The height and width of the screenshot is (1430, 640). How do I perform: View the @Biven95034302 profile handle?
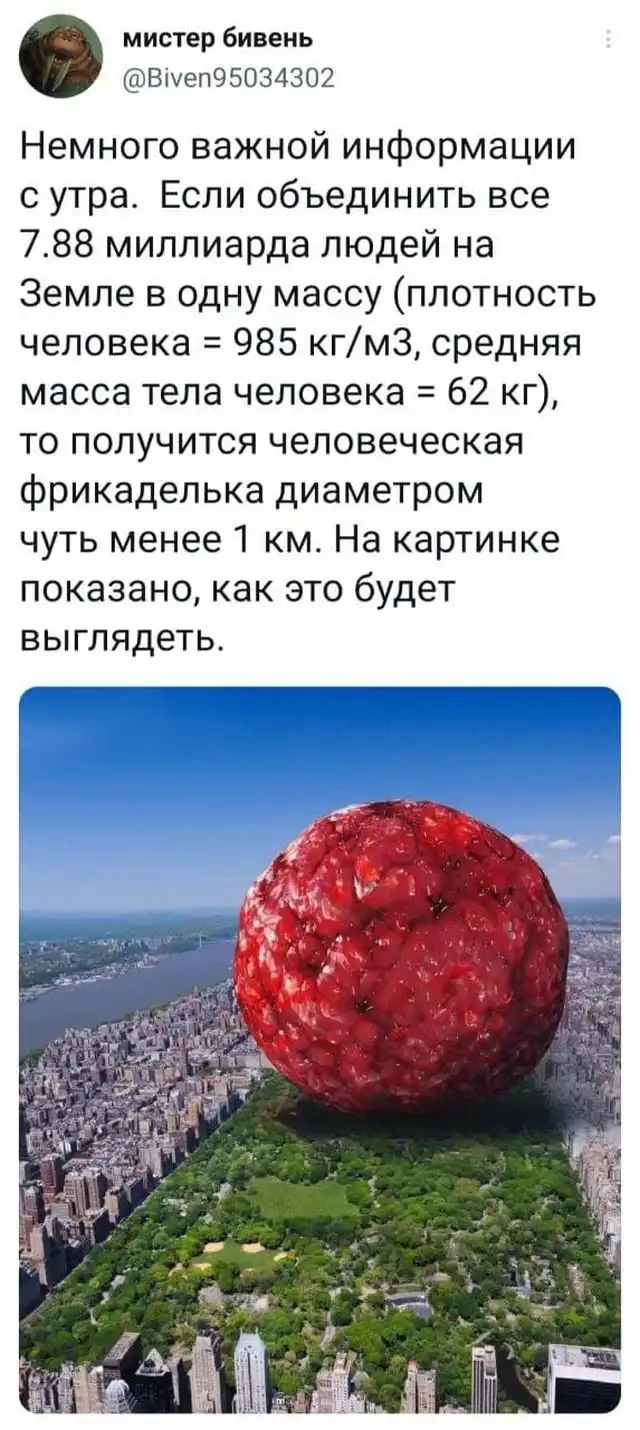229,73
